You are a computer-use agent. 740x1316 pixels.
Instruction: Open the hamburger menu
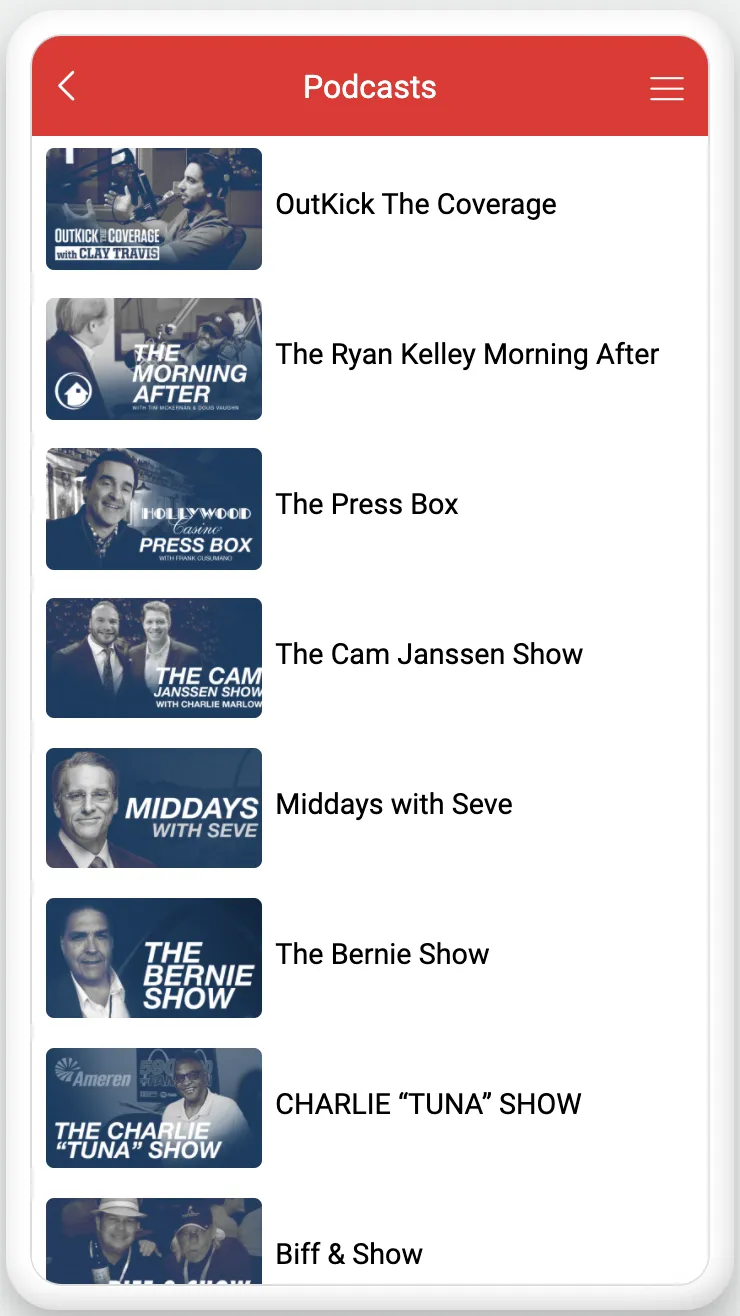coord(667,88)
